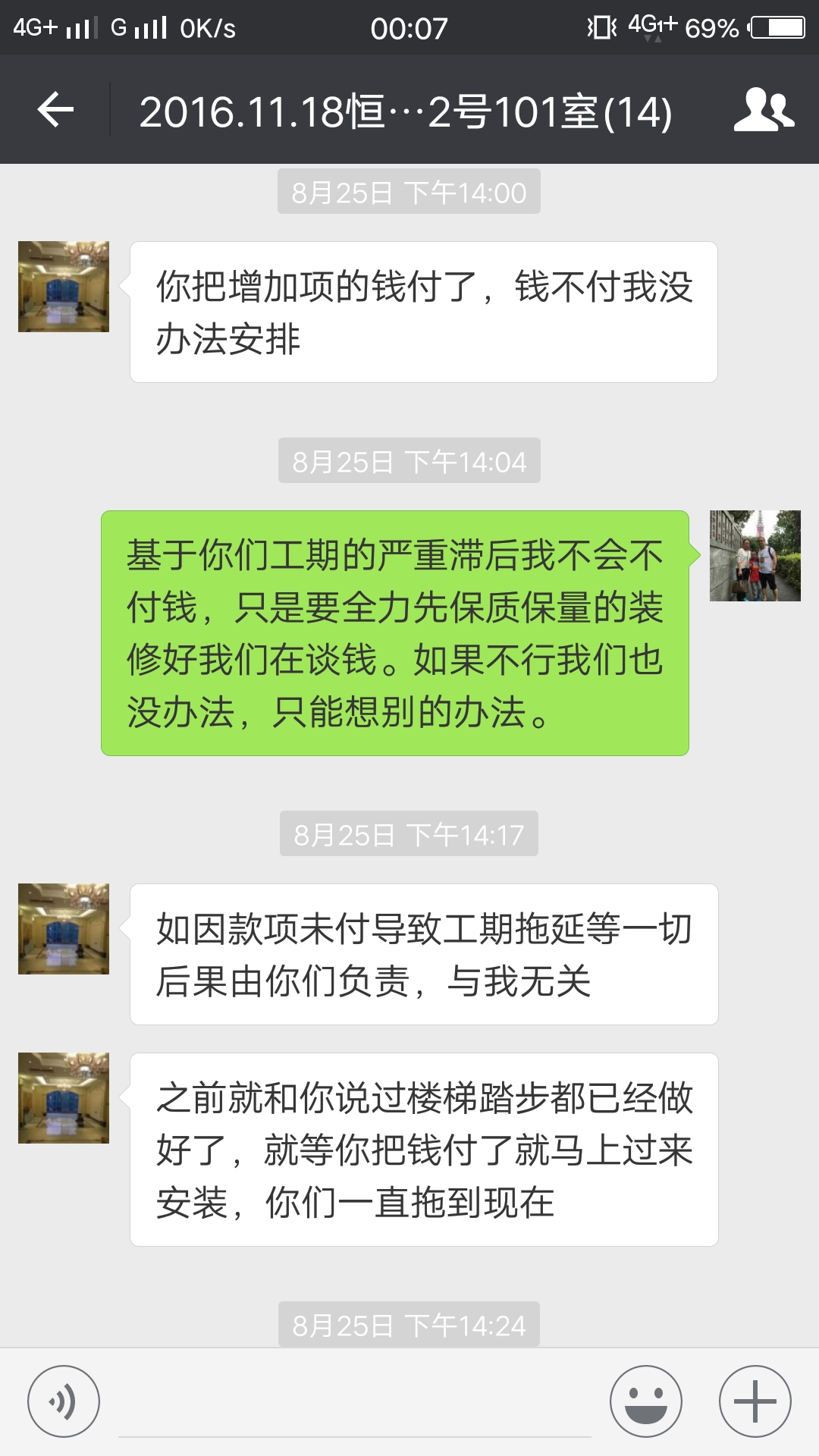The image size is (819, 1456).
Task: Open profile of sender of "你把增加项的钱付了" message
Action: 64,287
